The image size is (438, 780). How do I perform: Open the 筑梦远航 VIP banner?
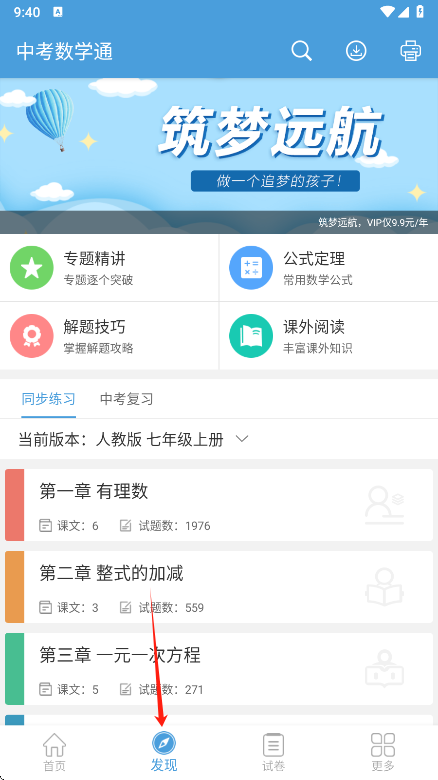point(219,156)
